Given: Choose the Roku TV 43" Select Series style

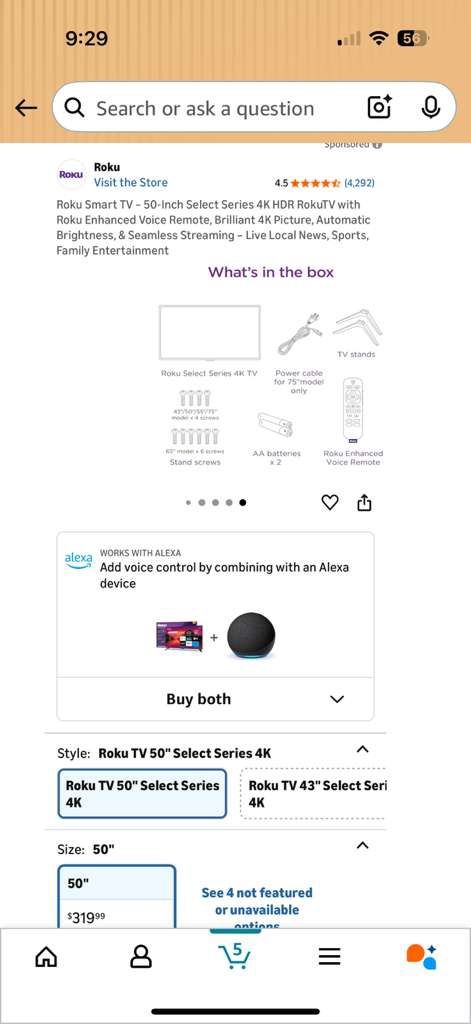Looking at the screenshot, I should click(314, 793).
